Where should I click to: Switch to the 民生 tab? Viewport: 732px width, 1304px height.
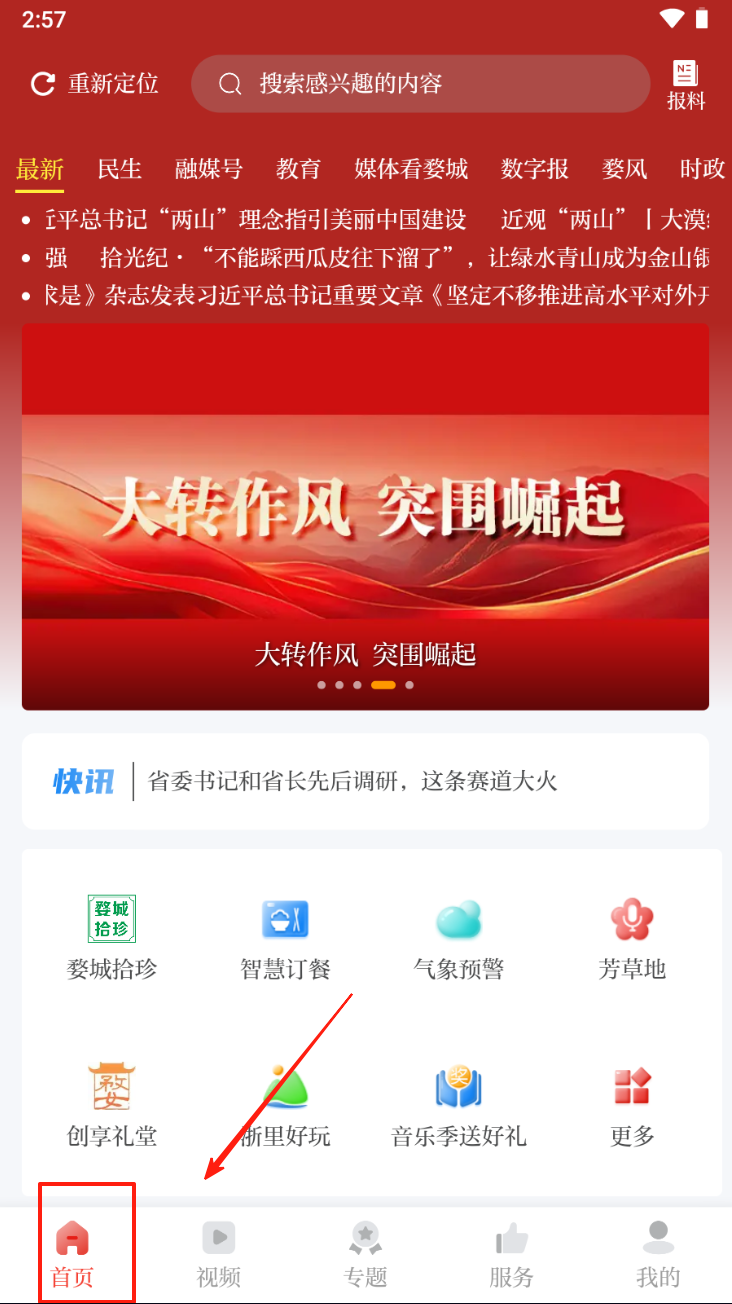pos(120,169)
